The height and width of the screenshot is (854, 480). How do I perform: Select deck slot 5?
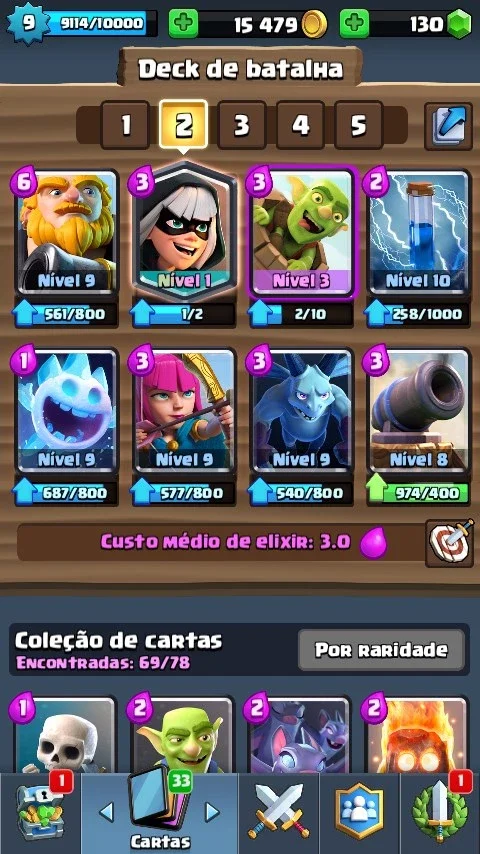point(359,125)
